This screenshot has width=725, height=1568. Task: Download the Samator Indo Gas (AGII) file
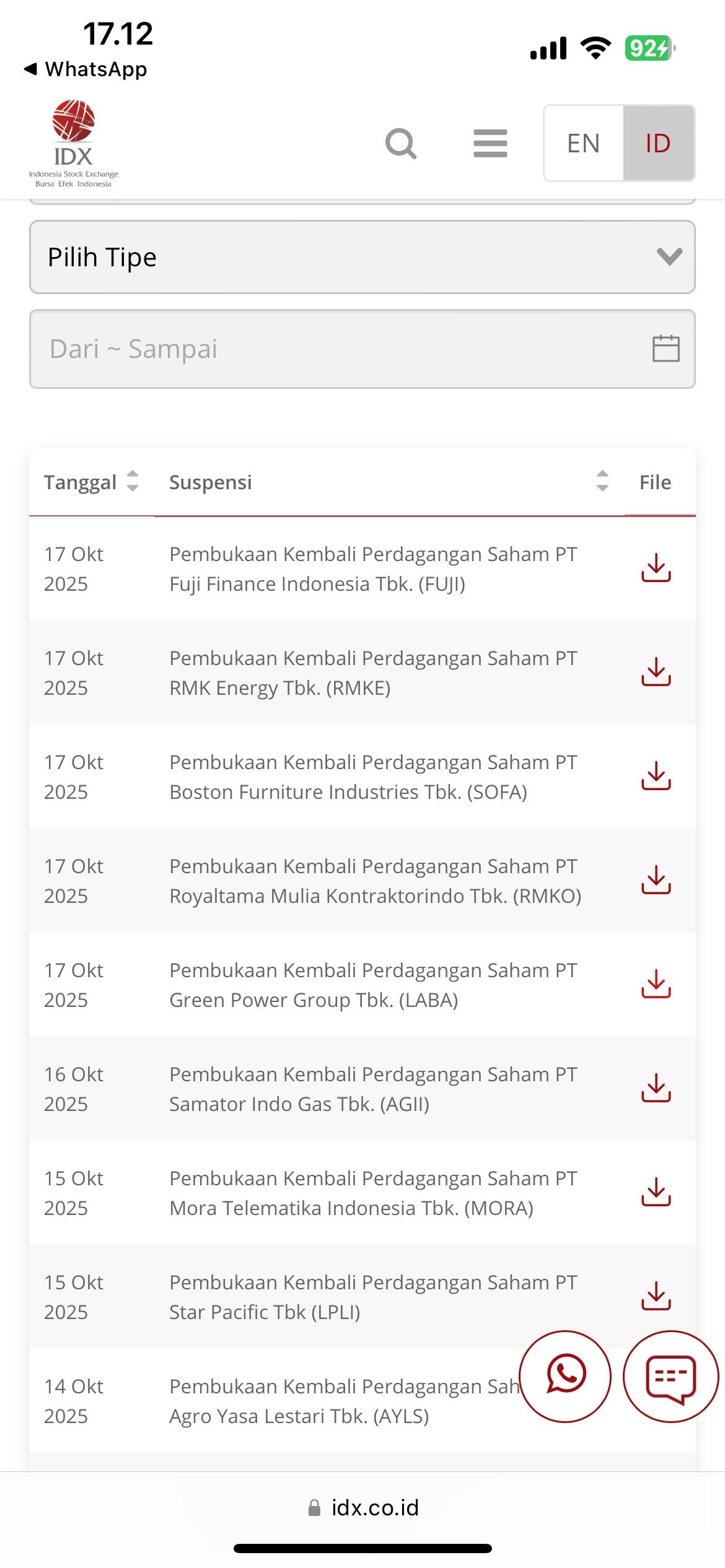pos(656,1089)
